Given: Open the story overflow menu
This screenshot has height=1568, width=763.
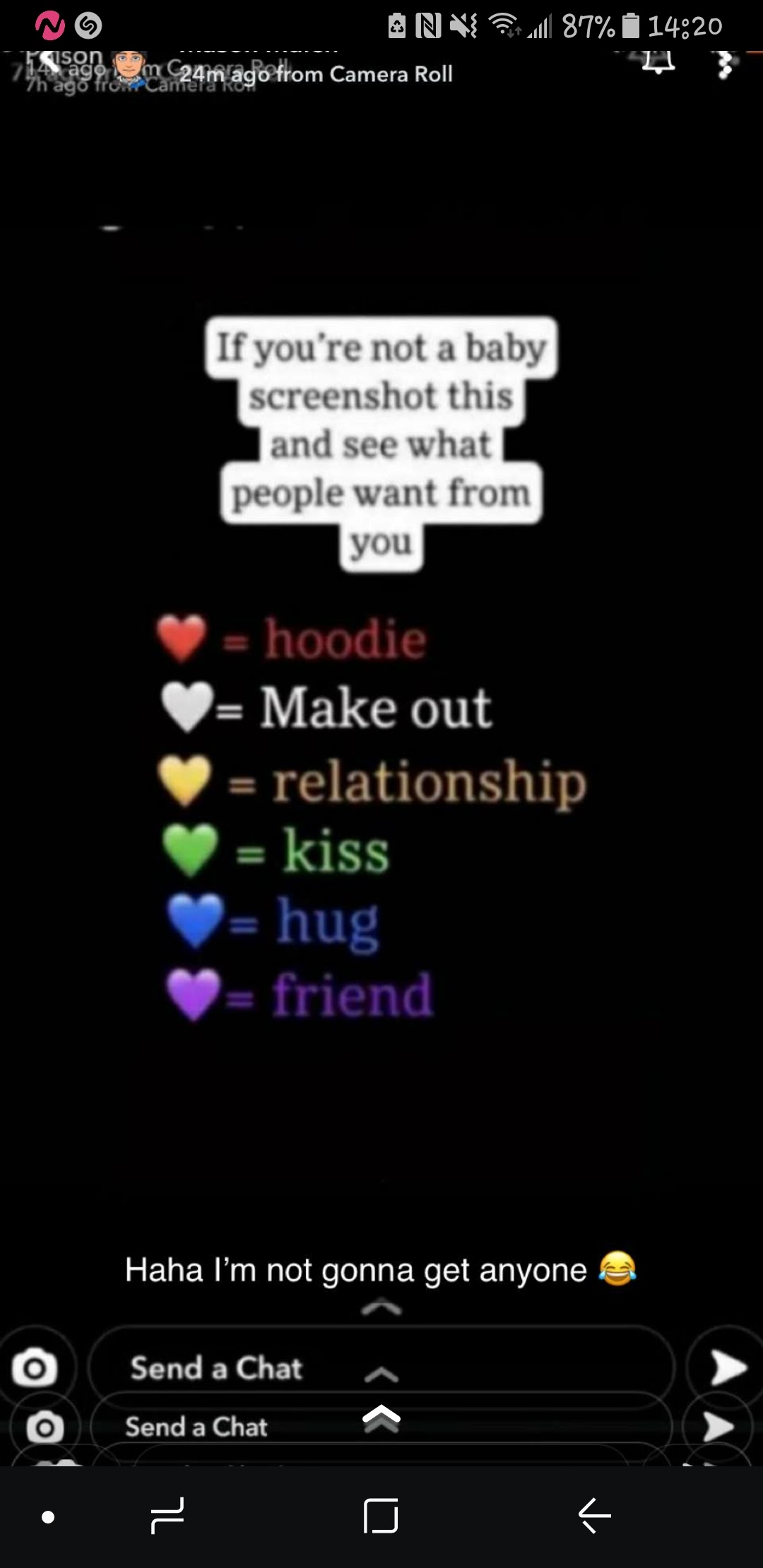Looking at the screenshot, I should (x=724, y=65).
